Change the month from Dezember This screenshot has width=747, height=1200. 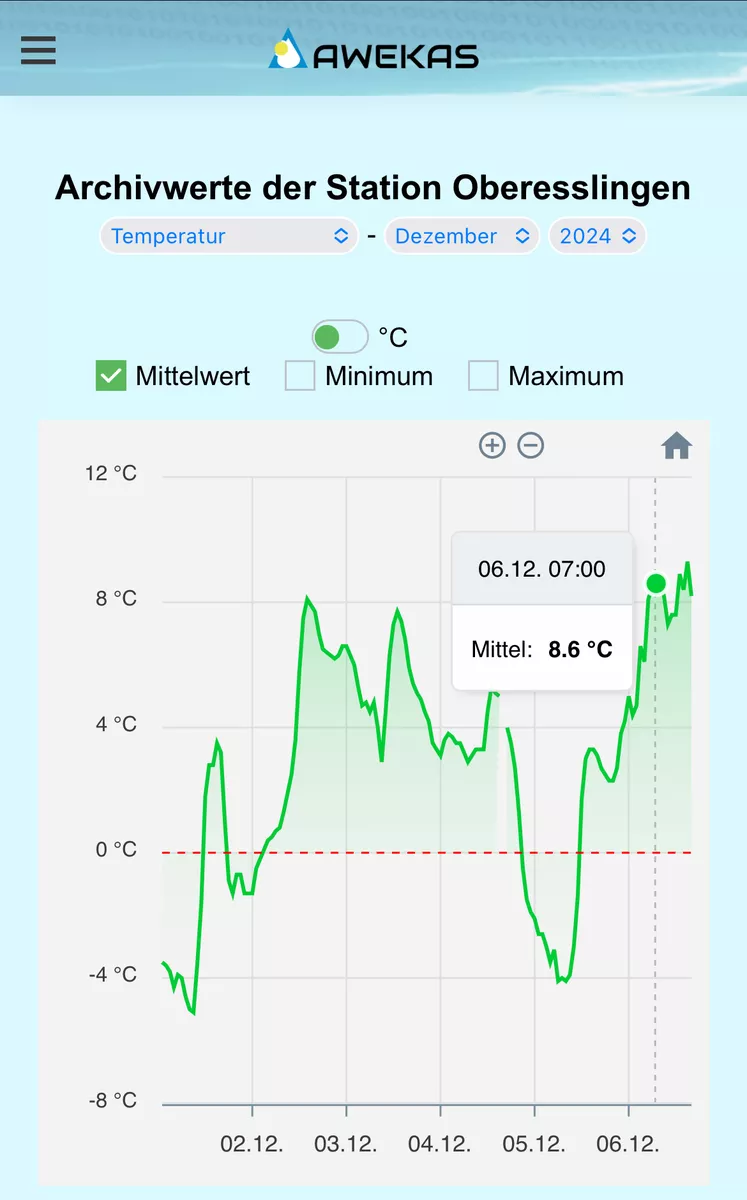click(x=462, y=236)
